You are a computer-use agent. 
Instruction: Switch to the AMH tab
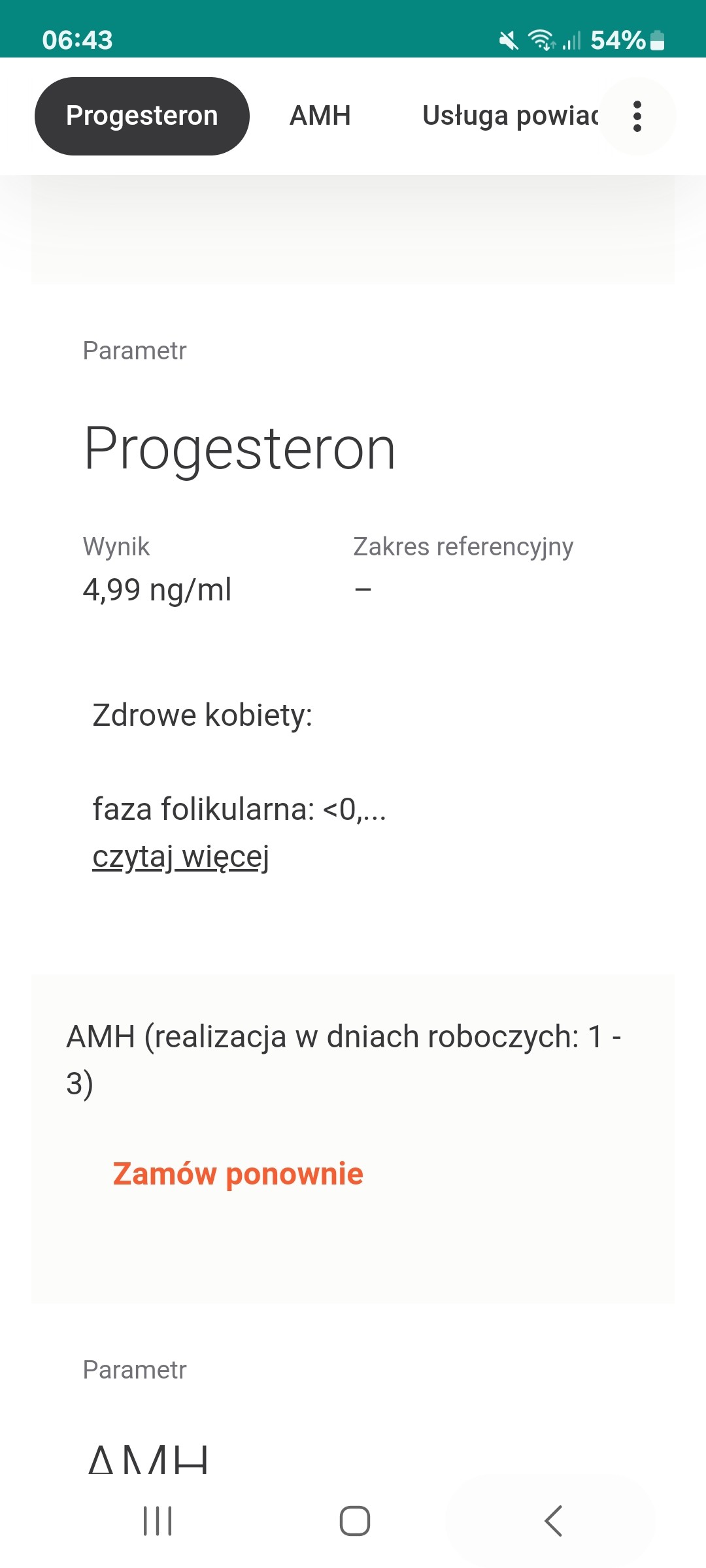[320, 116]
